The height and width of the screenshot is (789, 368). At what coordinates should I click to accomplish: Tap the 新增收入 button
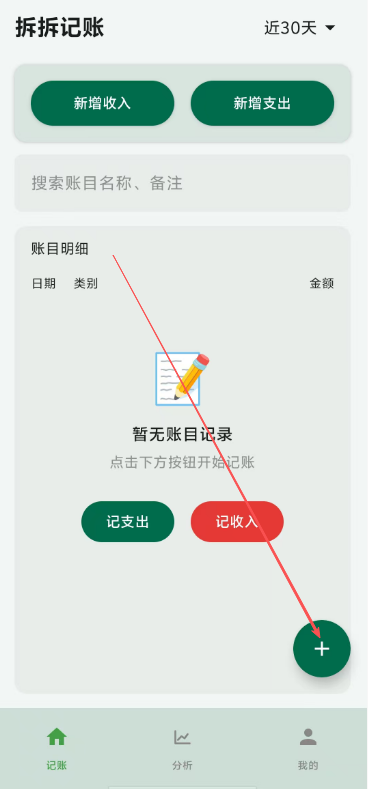coord(103,103)
